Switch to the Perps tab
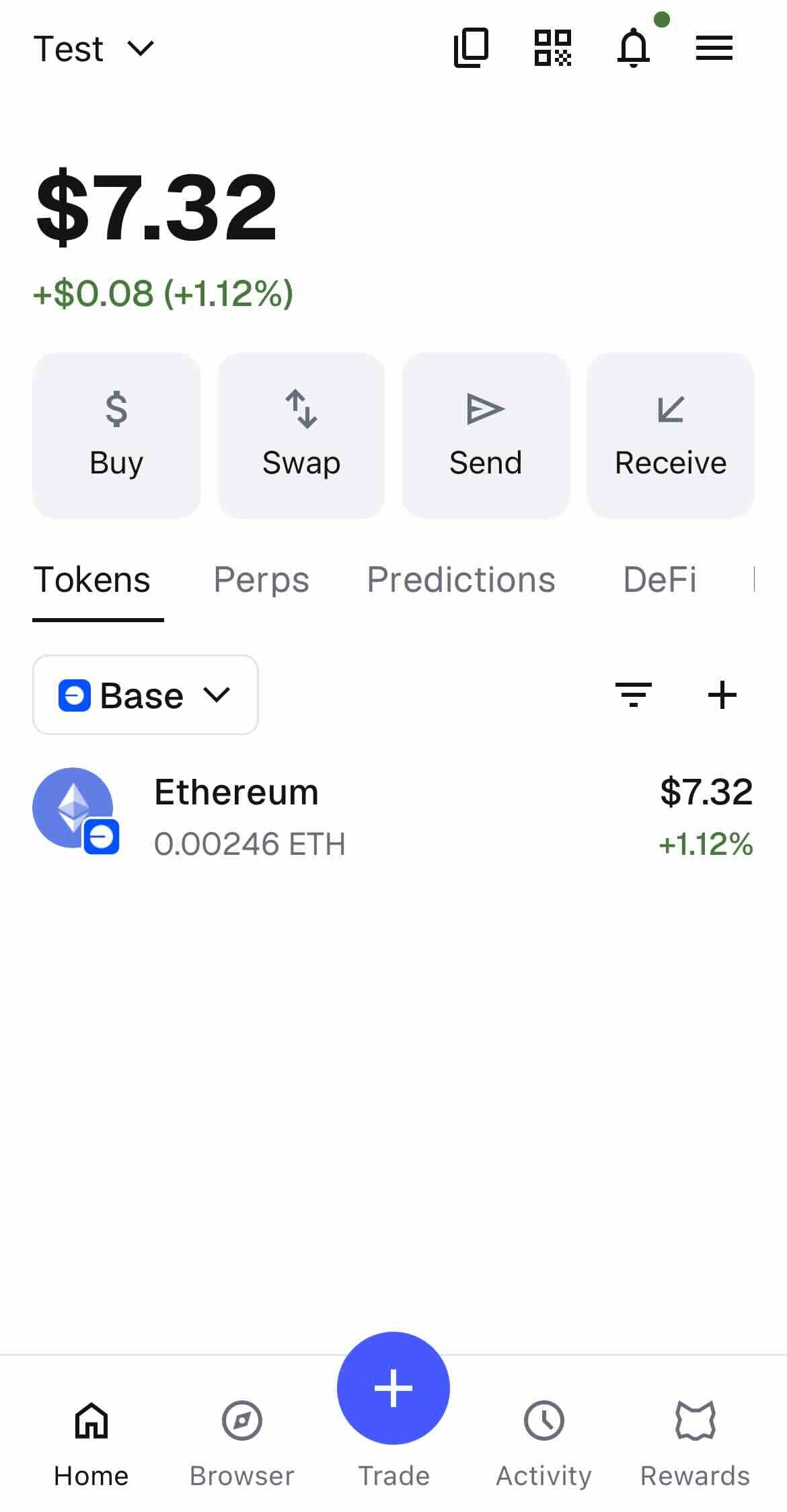787x1512 pixels. [262, 579]
